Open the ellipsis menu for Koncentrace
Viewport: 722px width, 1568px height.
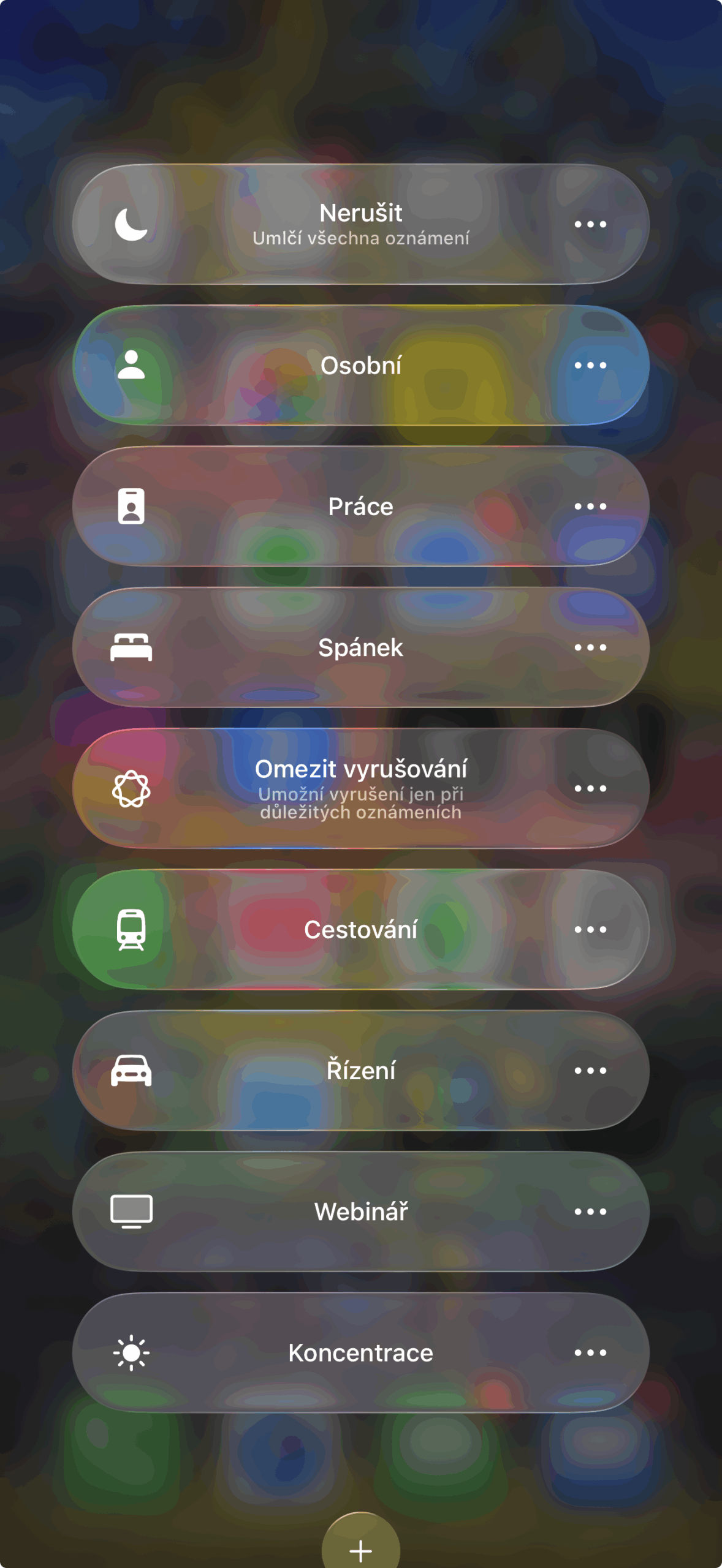590,1352
